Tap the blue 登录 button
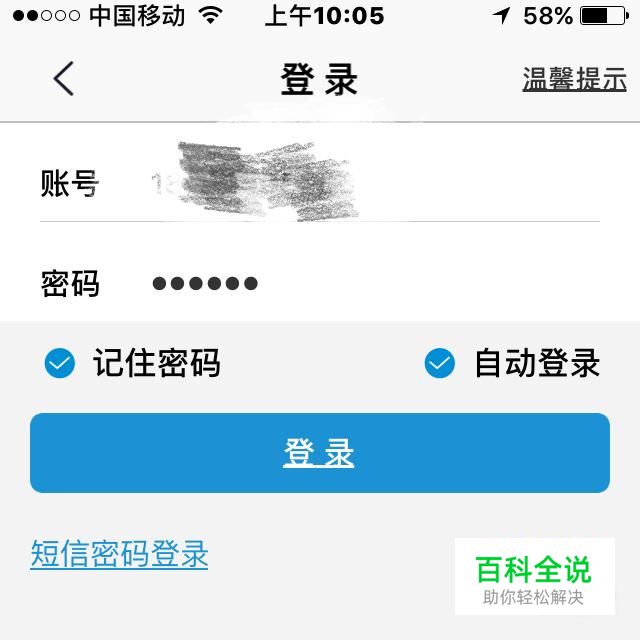This screenshot has width=640, height=640. pos(320,453)
